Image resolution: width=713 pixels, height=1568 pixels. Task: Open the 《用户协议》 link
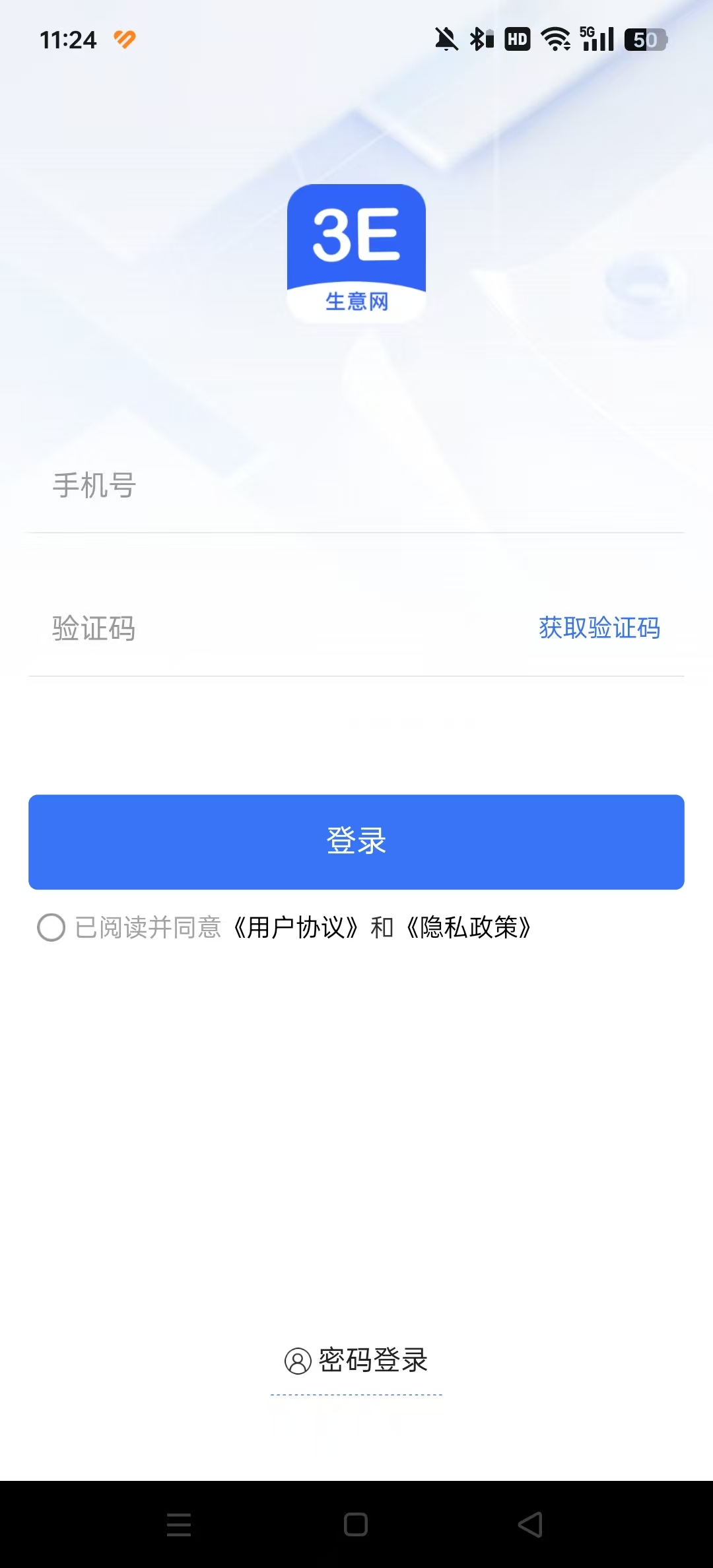click(296, 927)
